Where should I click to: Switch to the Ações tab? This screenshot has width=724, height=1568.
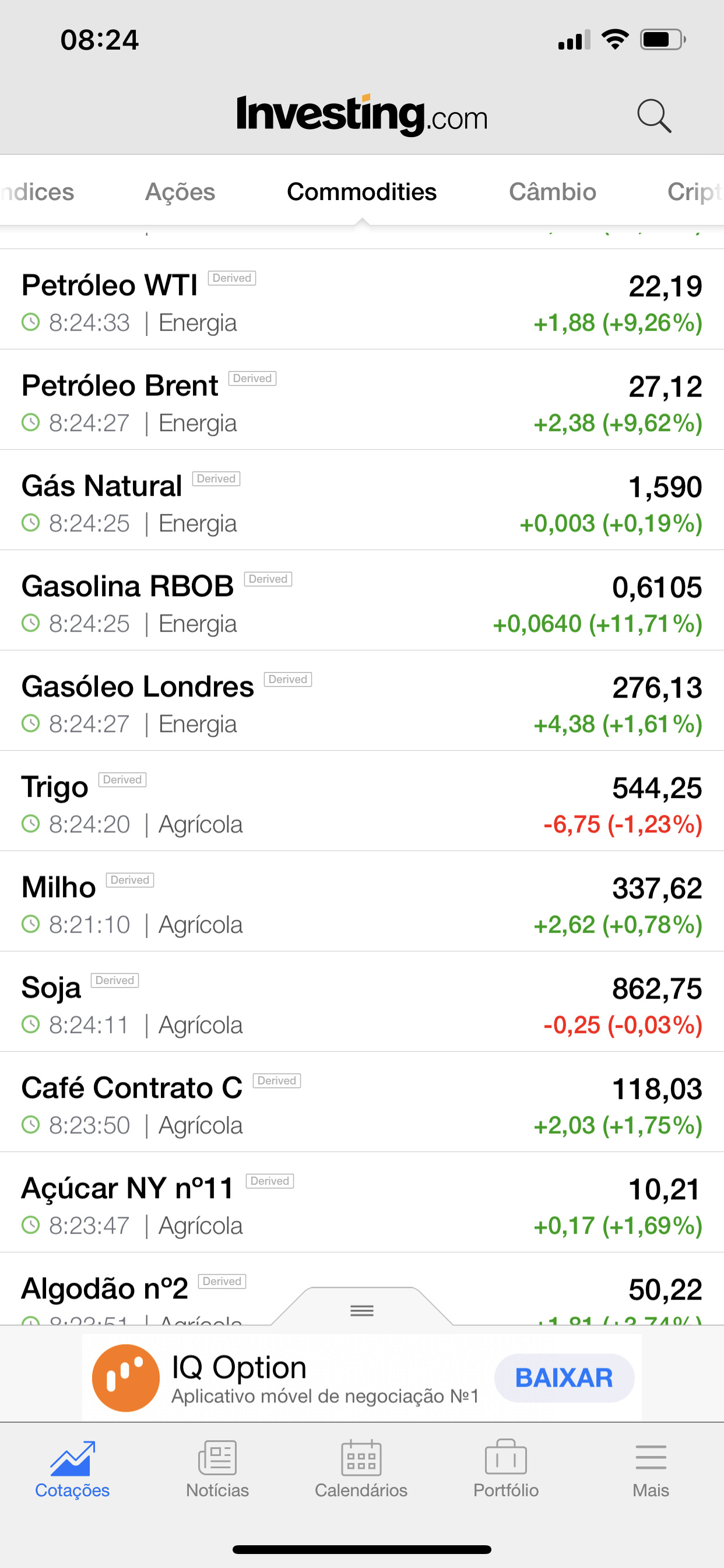pyautogui.click(x=180, y=192)
